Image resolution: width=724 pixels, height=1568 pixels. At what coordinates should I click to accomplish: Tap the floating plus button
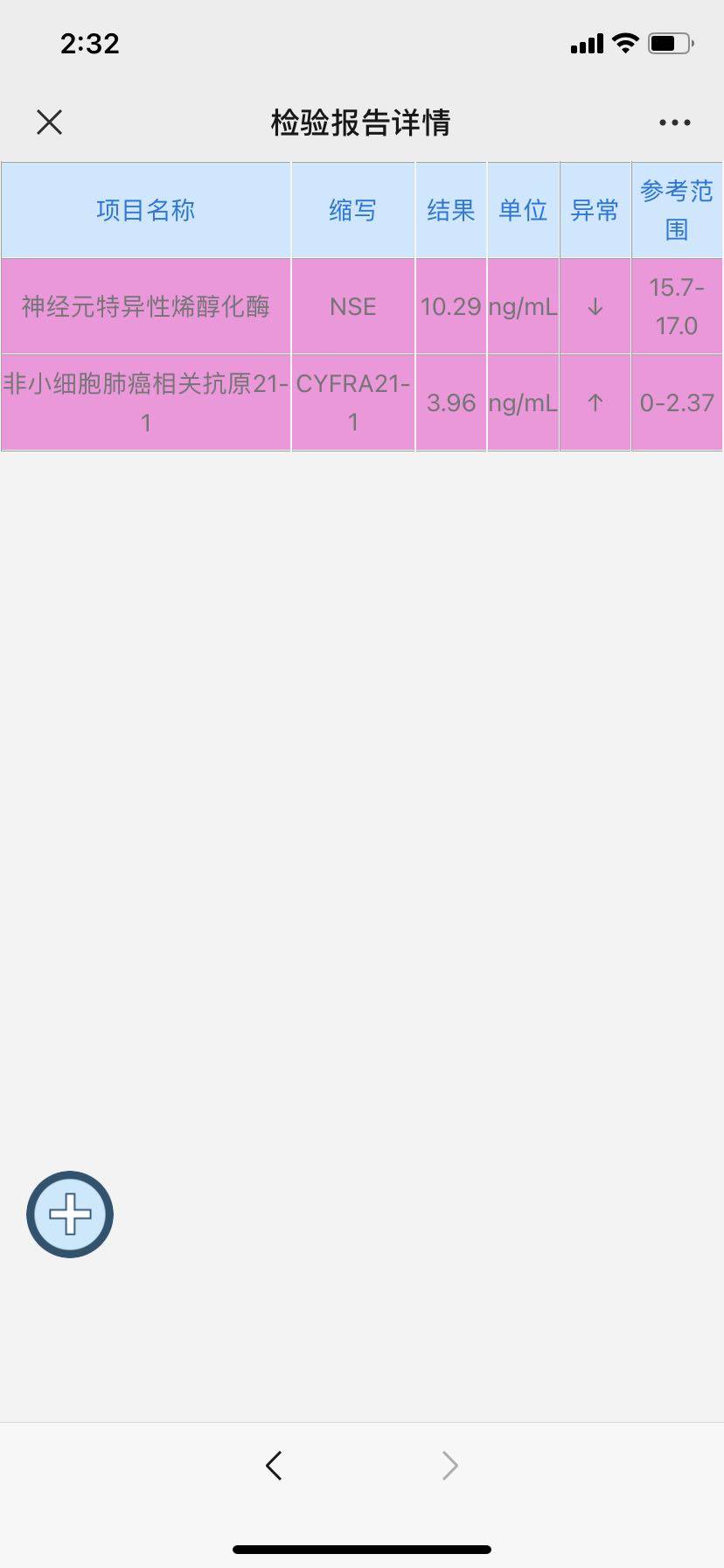tap(70, 1214)
